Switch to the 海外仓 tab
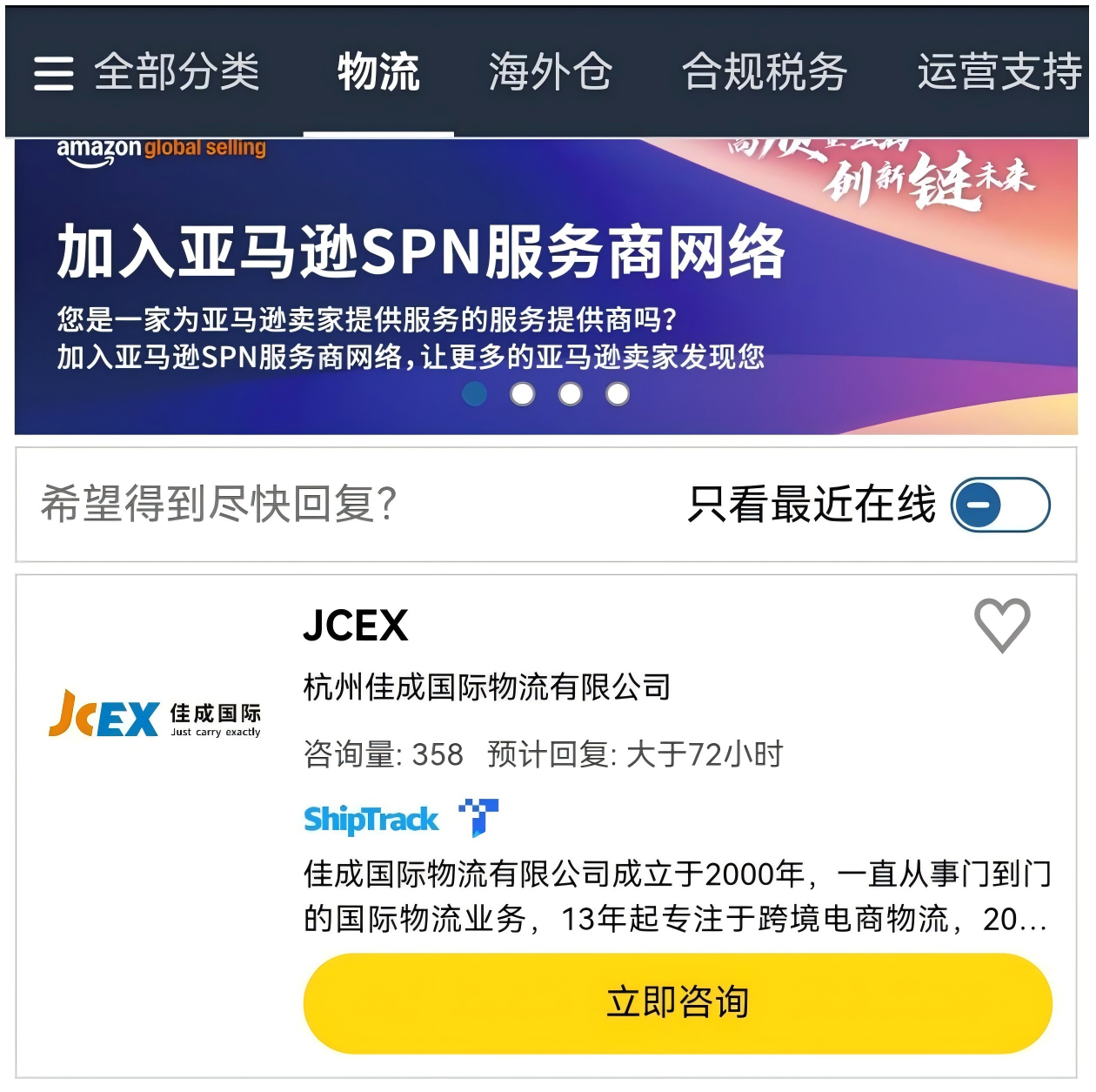This screenshot has height=1092, width=1096. (x=550, y=72)
